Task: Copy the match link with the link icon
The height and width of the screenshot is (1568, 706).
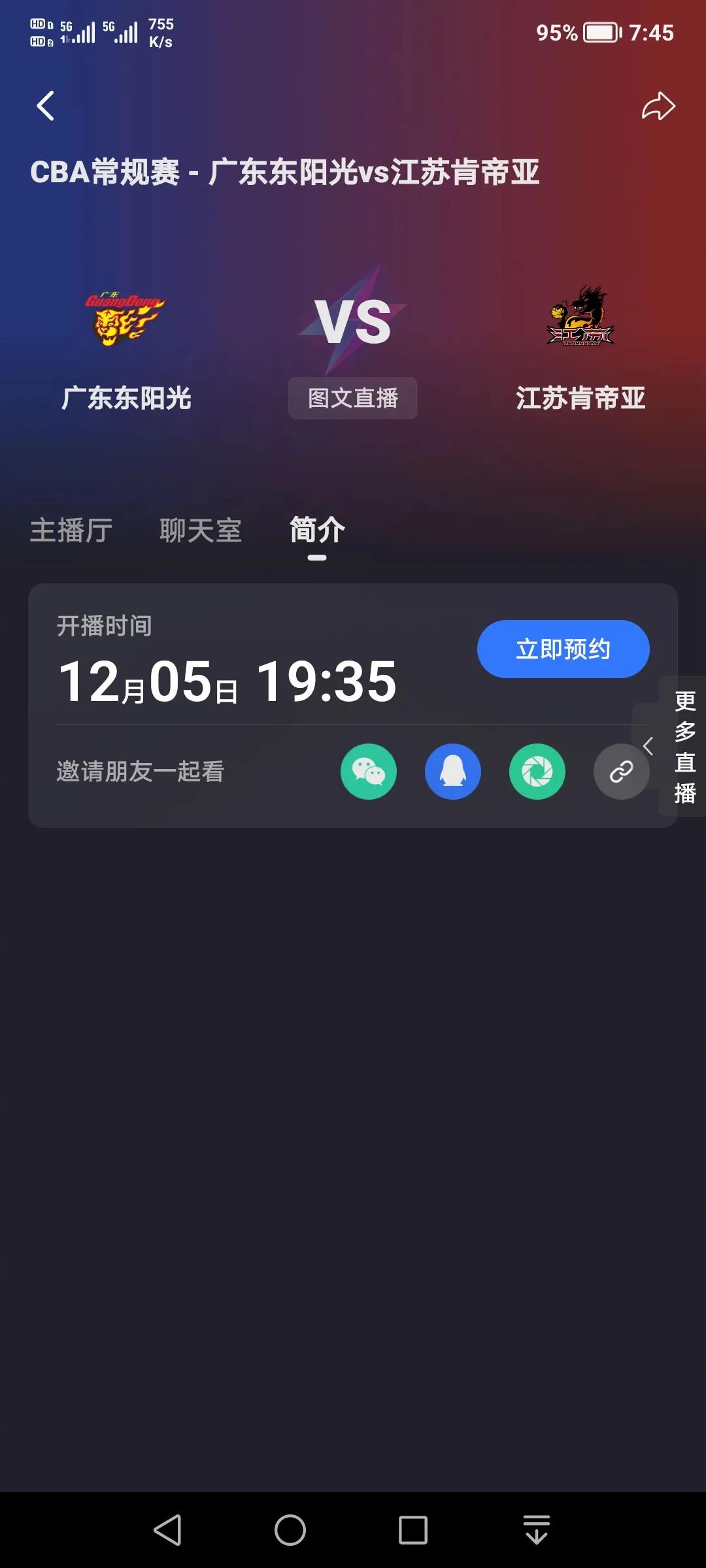Action: point(620,772)
